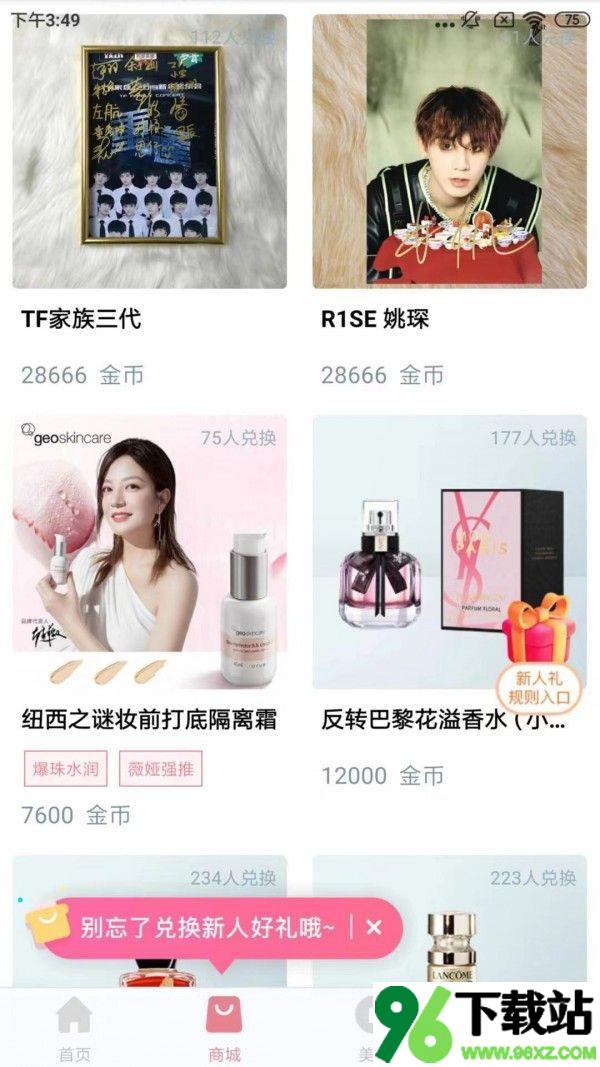This screenshot has width=600, height=1067.
Task: Go to the 首页 tab
Action: point(74,1029)
